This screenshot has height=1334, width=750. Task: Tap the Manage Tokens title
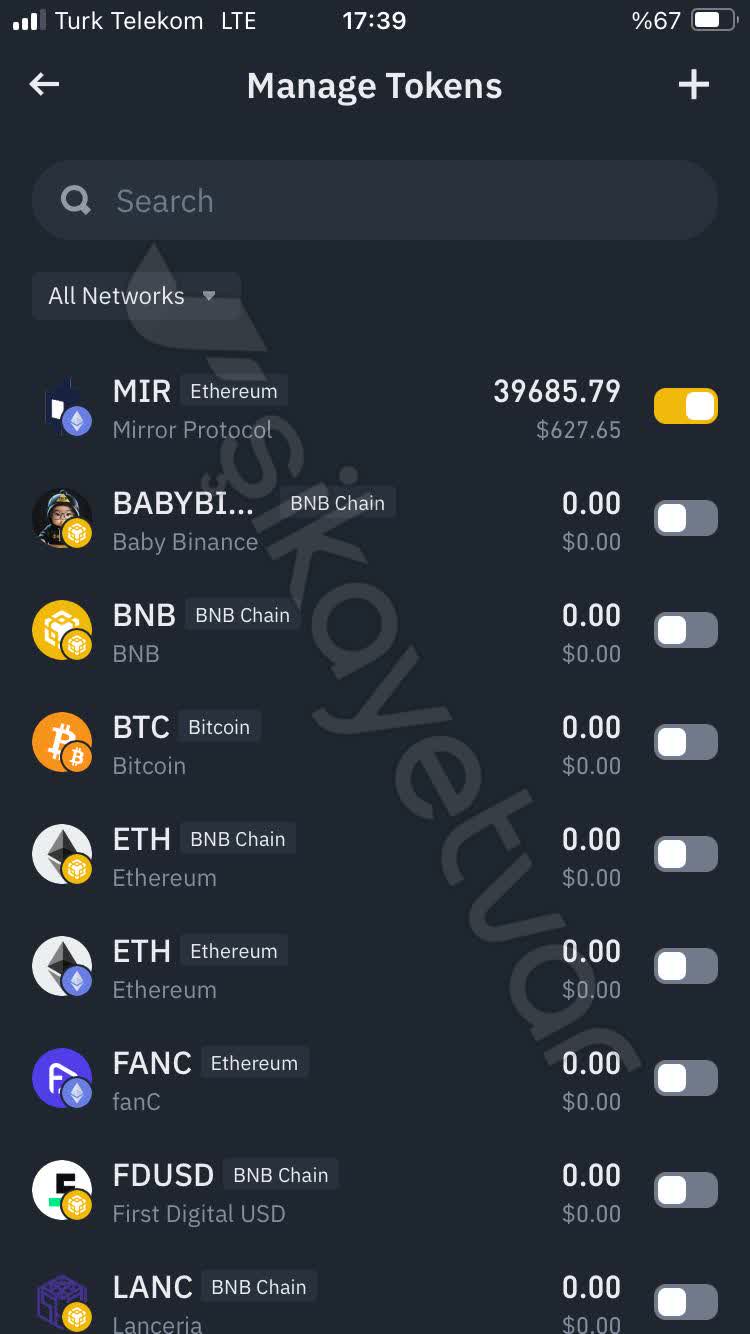(375, 85)
